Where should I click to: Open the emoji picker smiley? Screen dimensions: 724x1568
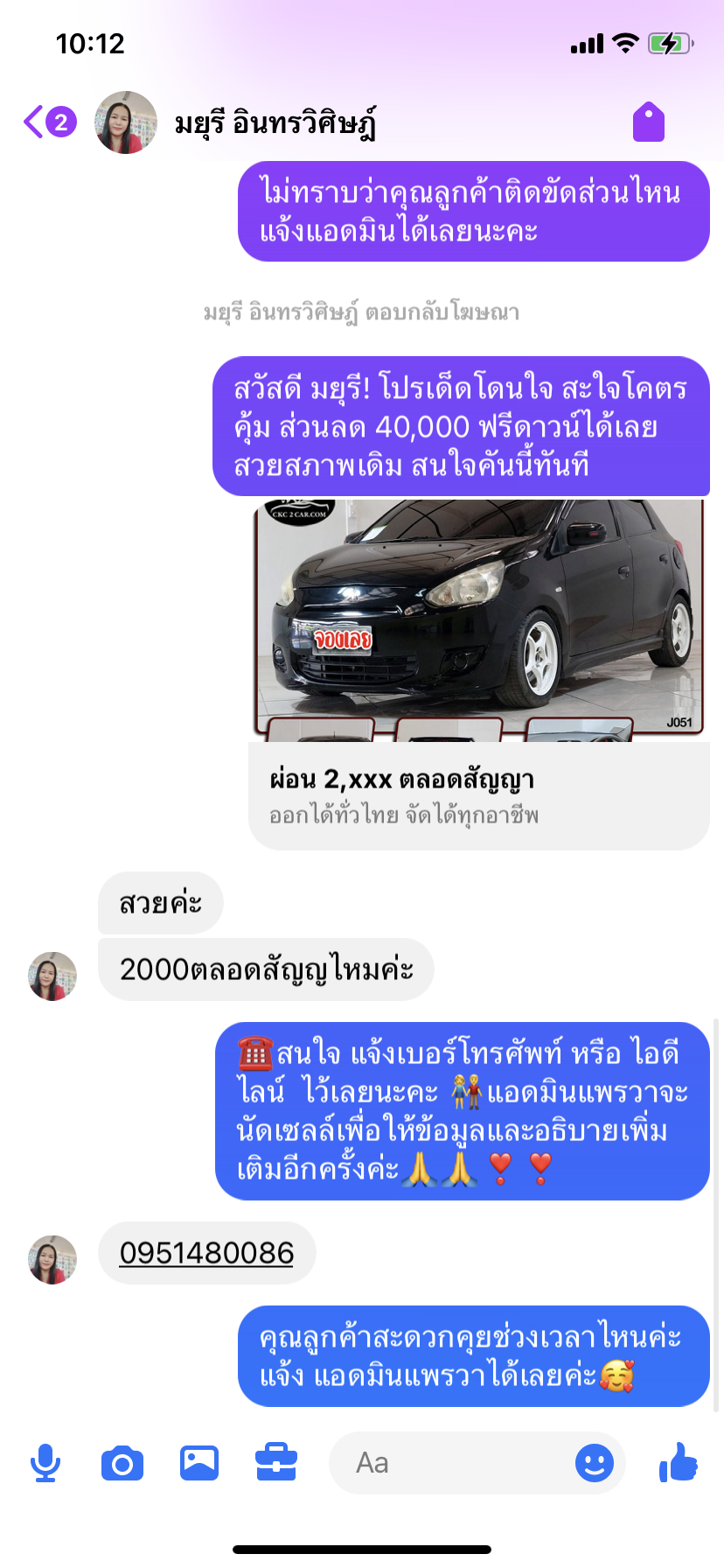point(595,1463)
